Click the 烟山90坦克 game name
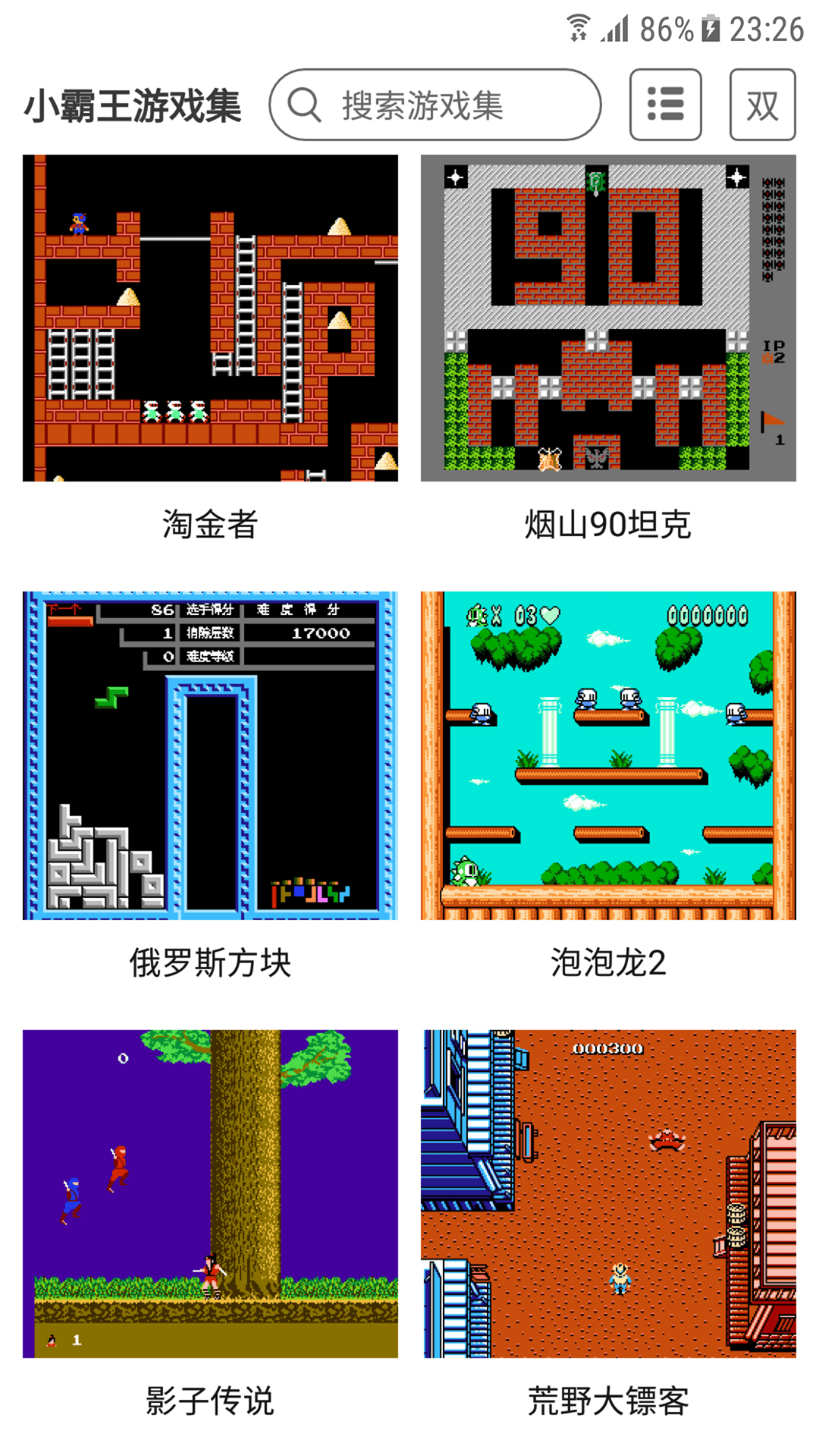 pos(608,523)
